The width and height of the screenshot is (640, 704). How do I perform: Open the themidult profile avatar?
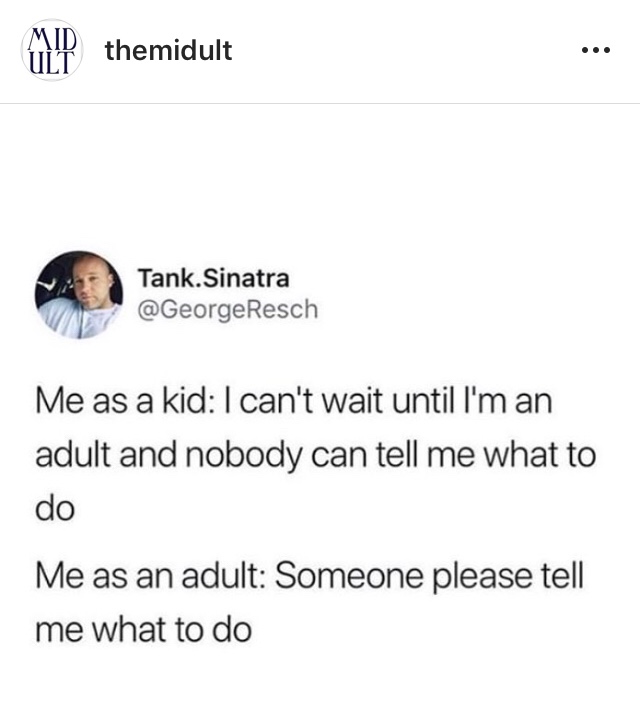pyautogui.click(x=51, y=50)
